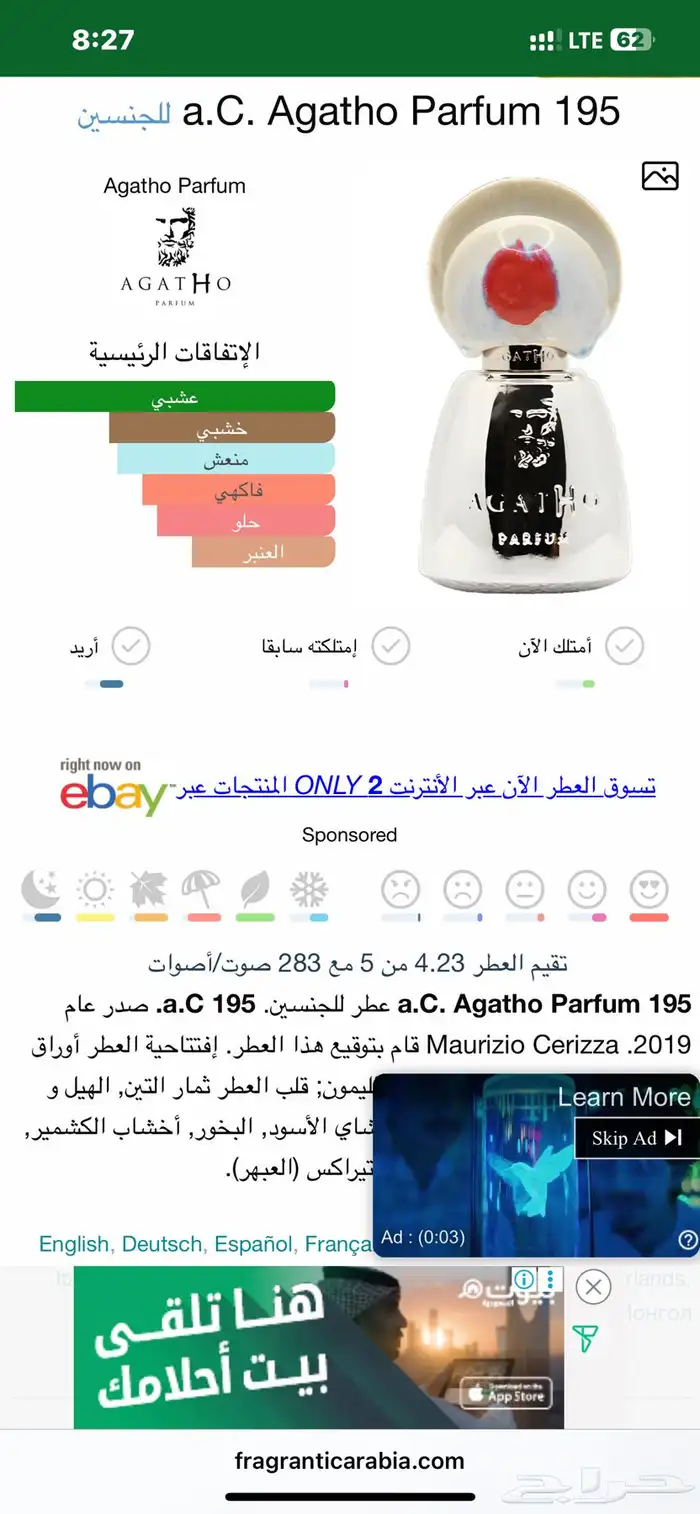
Task: Open the photo gallery icon beside the bottle
Action: click(659, 176)
